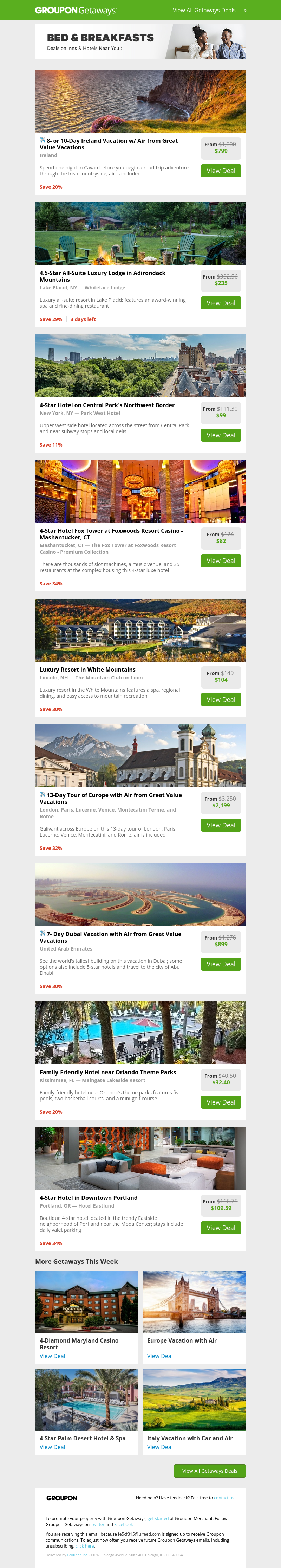Tap the green View All Getaways Deals button
Screen dimensions: 281x1568
(x=209, y=1471)
